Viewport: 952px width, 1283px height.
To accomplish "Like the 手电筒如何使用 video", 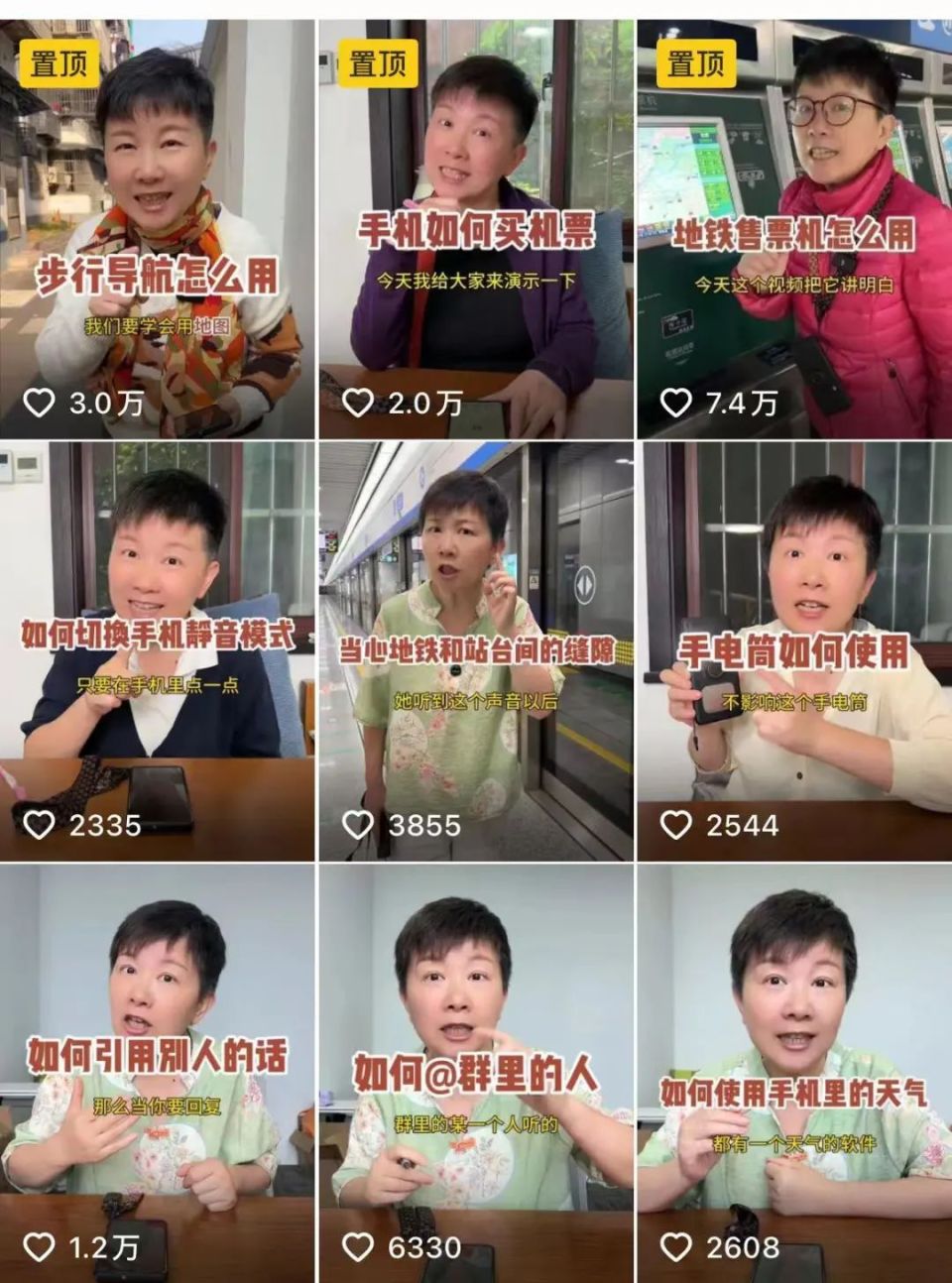I will click(675, 823).
